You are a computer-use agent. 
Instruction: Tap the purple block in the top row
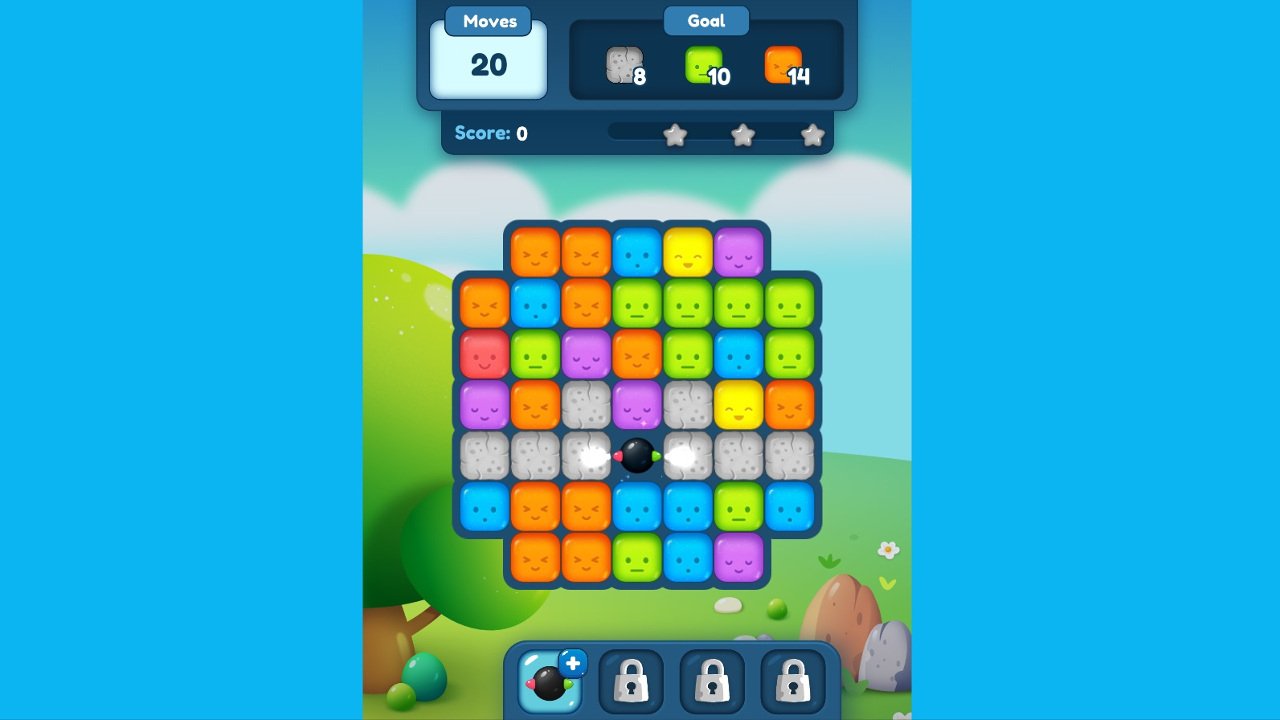739,252
